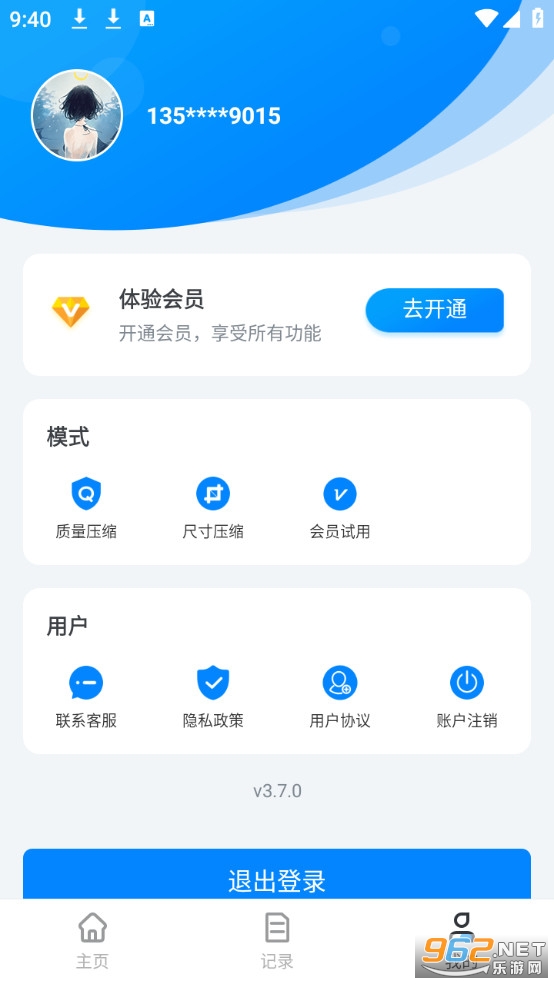Log out with 退出登录 button
Image resolution: width=554 pixels, height=984 pixels.
tap(277, 874)
